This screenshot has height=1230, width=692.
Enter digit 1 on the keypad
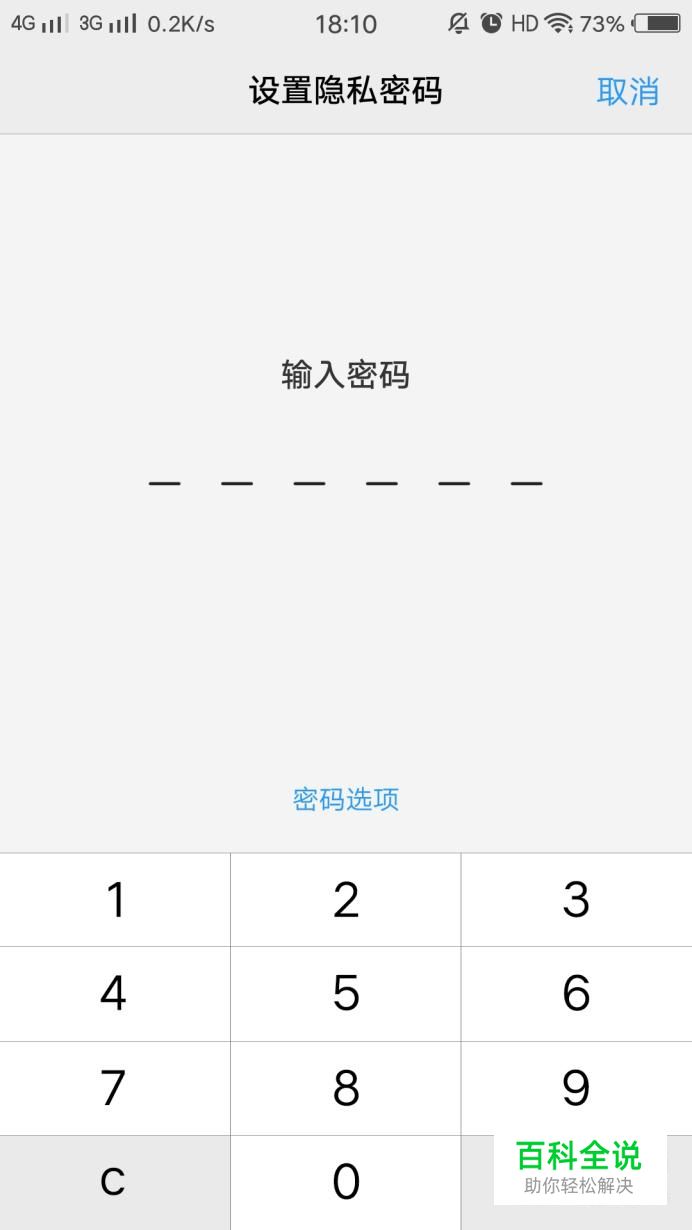point(115,900)
